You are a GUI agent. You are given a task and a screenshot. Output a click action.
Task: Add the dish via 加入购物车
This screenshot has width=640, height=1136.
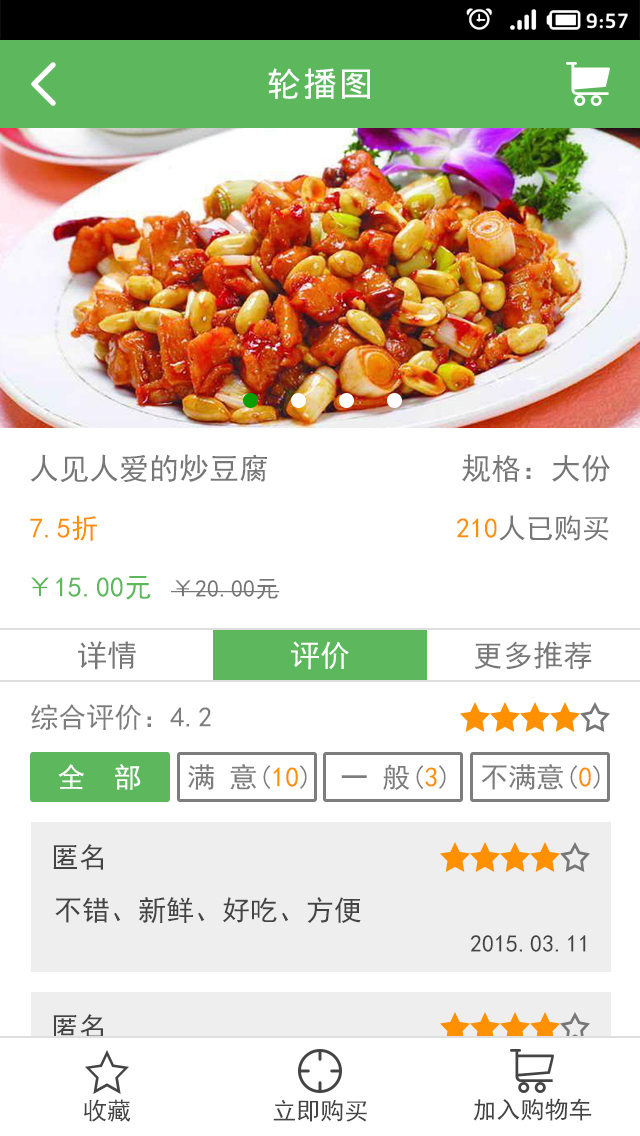[x=532, y=1086]
